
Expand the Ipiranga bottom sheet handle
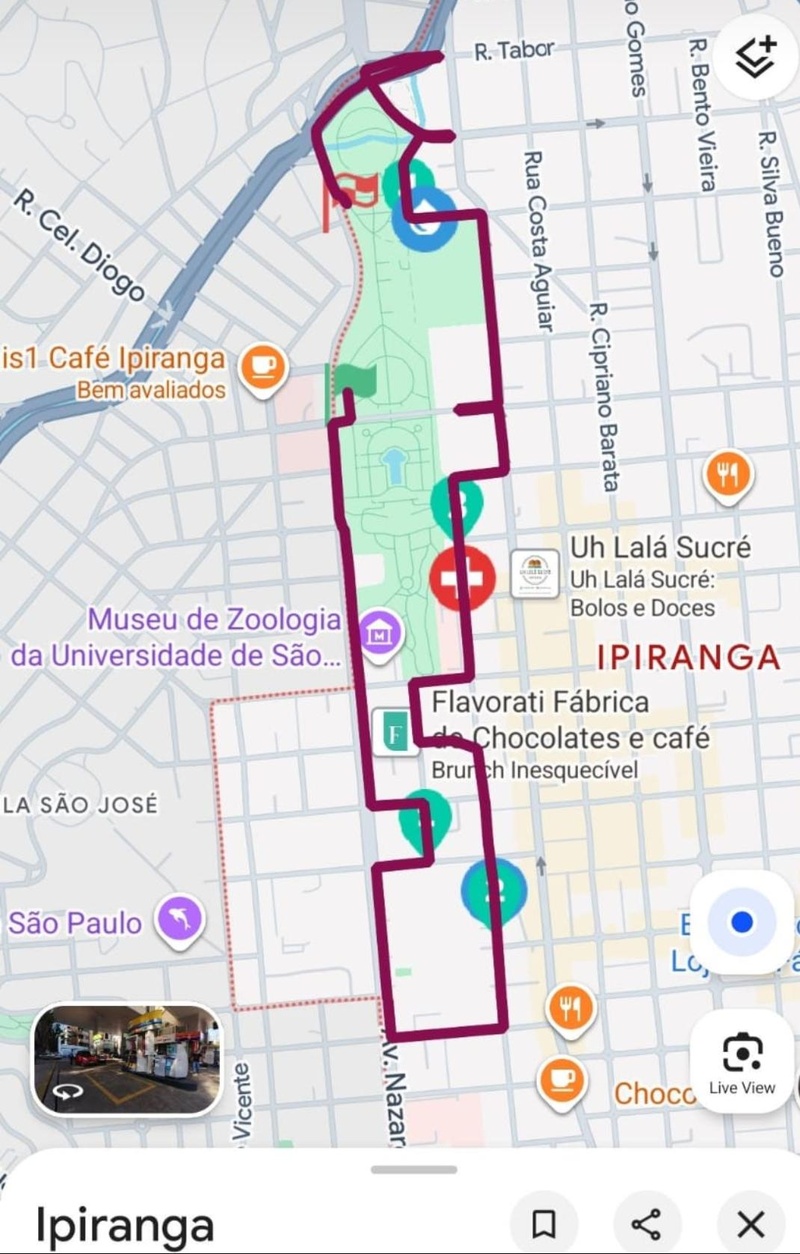click(x=413, y=1169)
